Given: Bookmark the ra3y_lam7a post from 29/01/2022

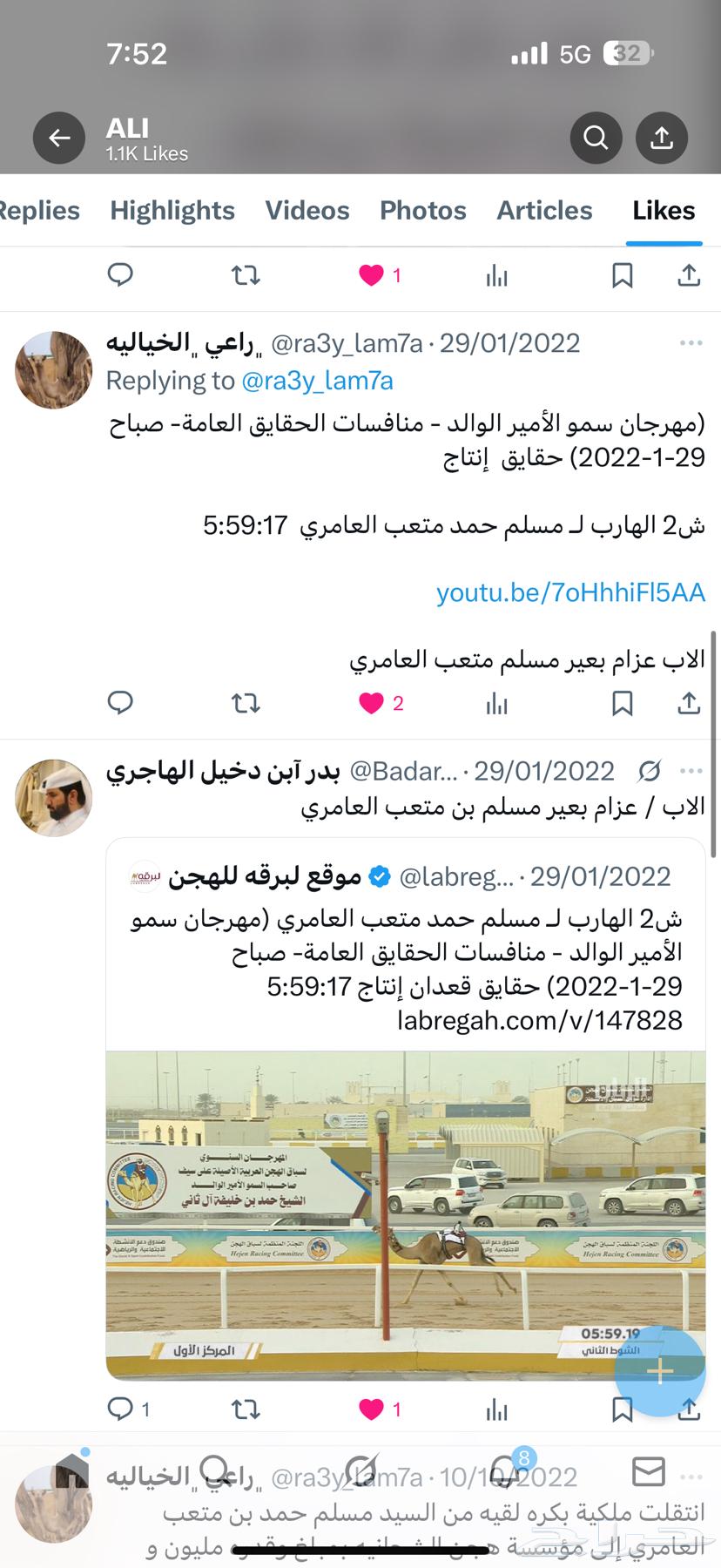Looking at the screenshot, I should [x=622, y=703].
